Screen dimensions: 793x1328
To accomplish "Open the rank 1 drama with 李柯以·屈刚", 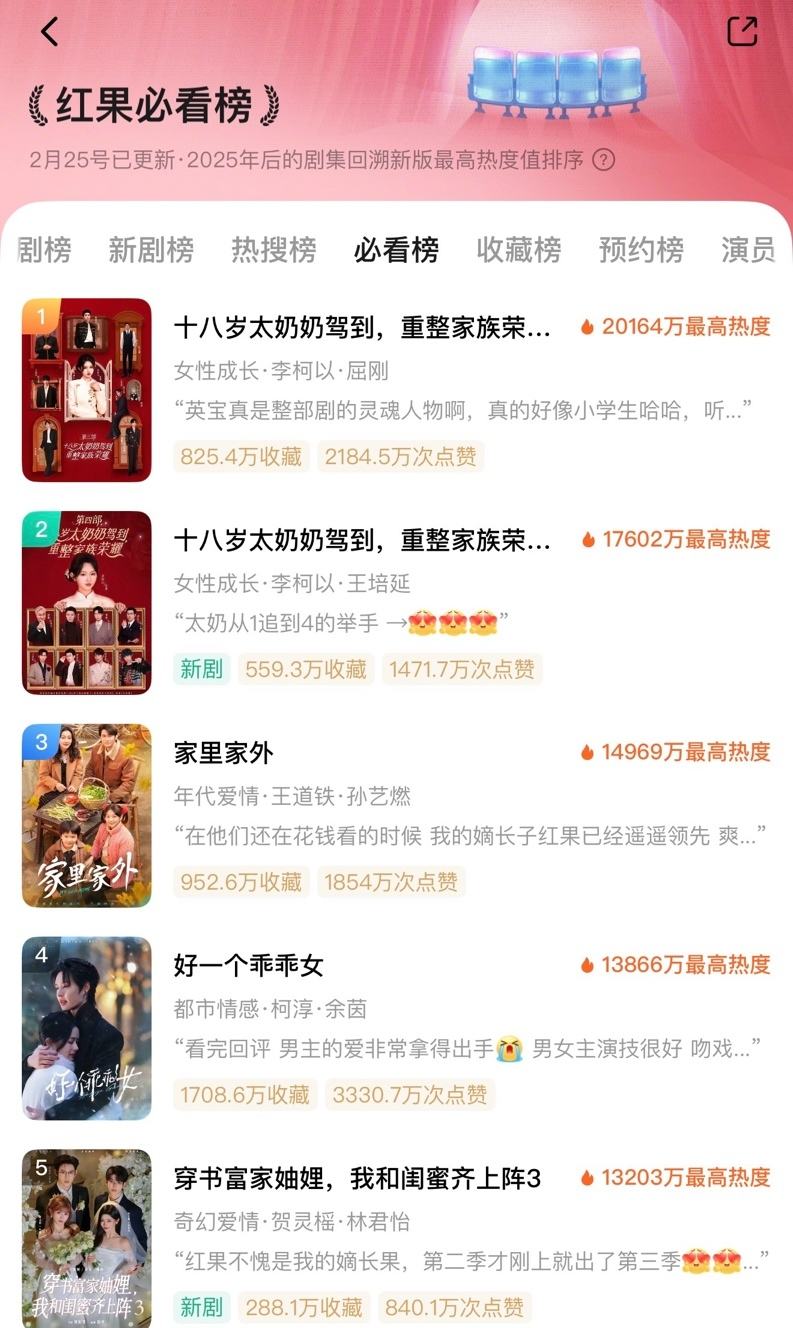I will [362, 327].
